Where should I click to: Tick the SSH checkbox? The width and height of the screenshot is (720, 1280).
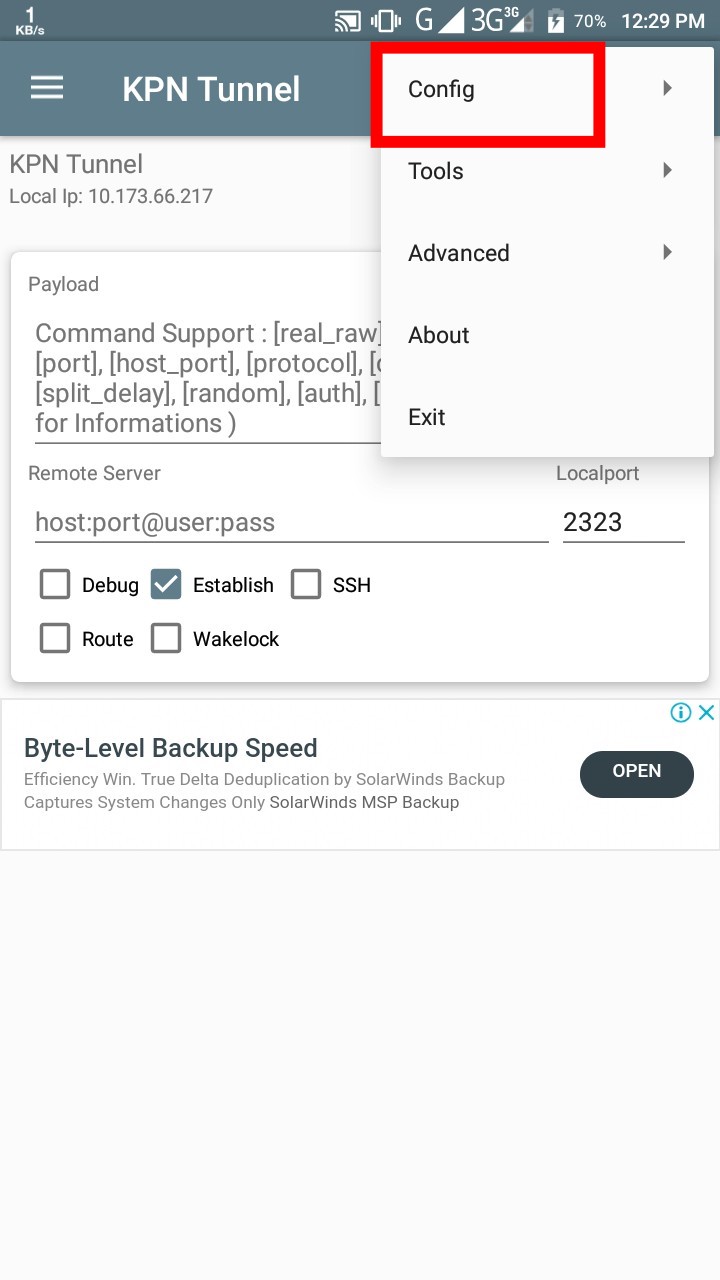pos(306,585)
